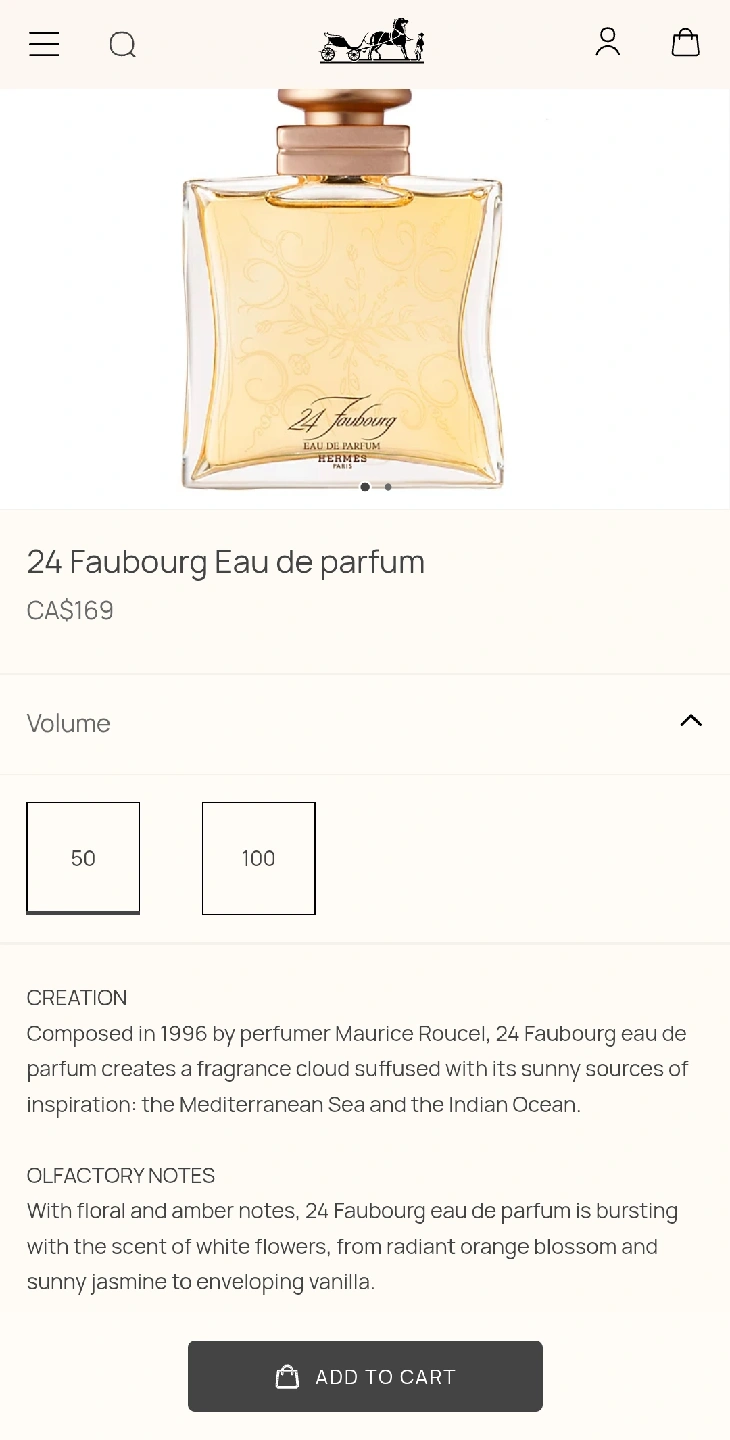Choose the 100 volume option
The height and width of the screenshot is (1440, 730).
(x=259, y=858)
